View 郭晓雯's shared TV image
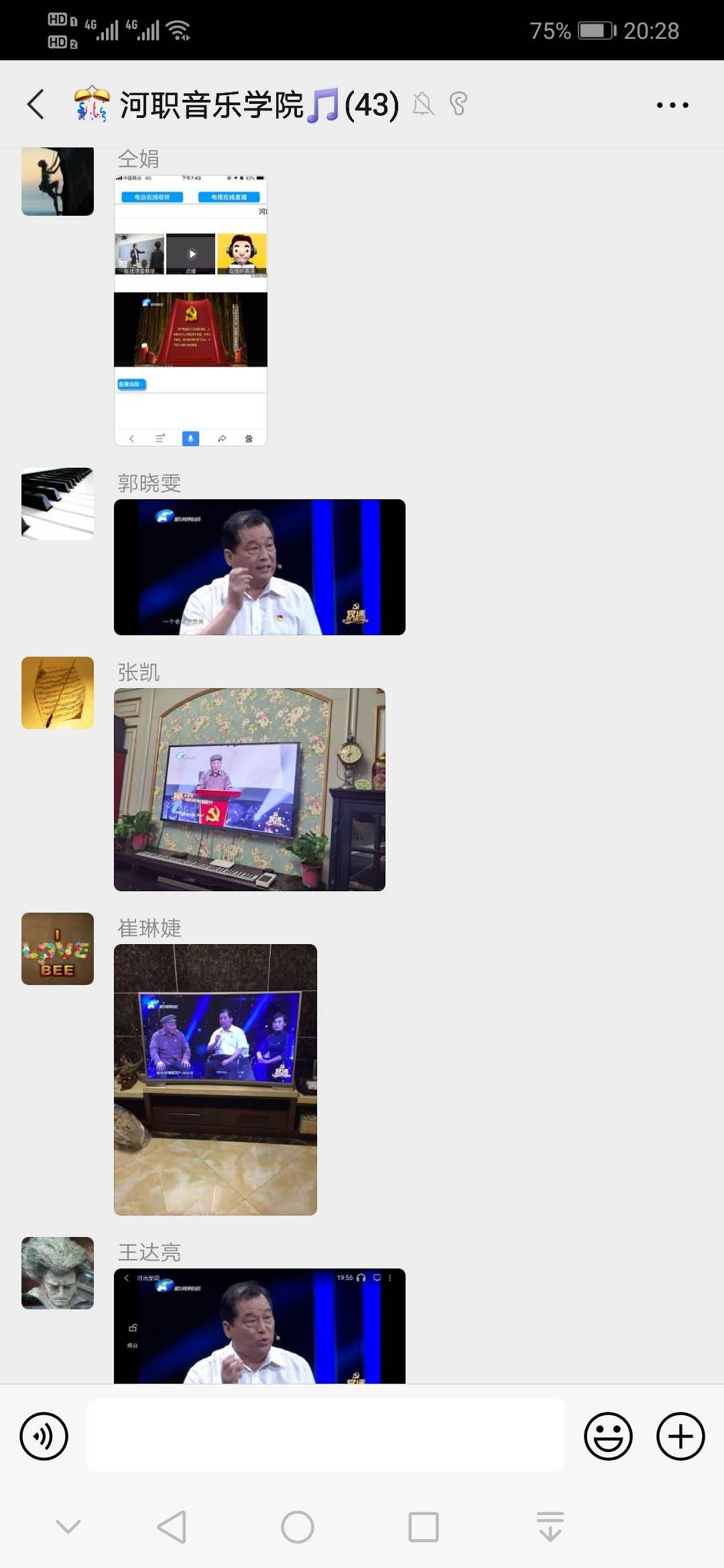The image size is (724, 1568). [x=259, y=567]
